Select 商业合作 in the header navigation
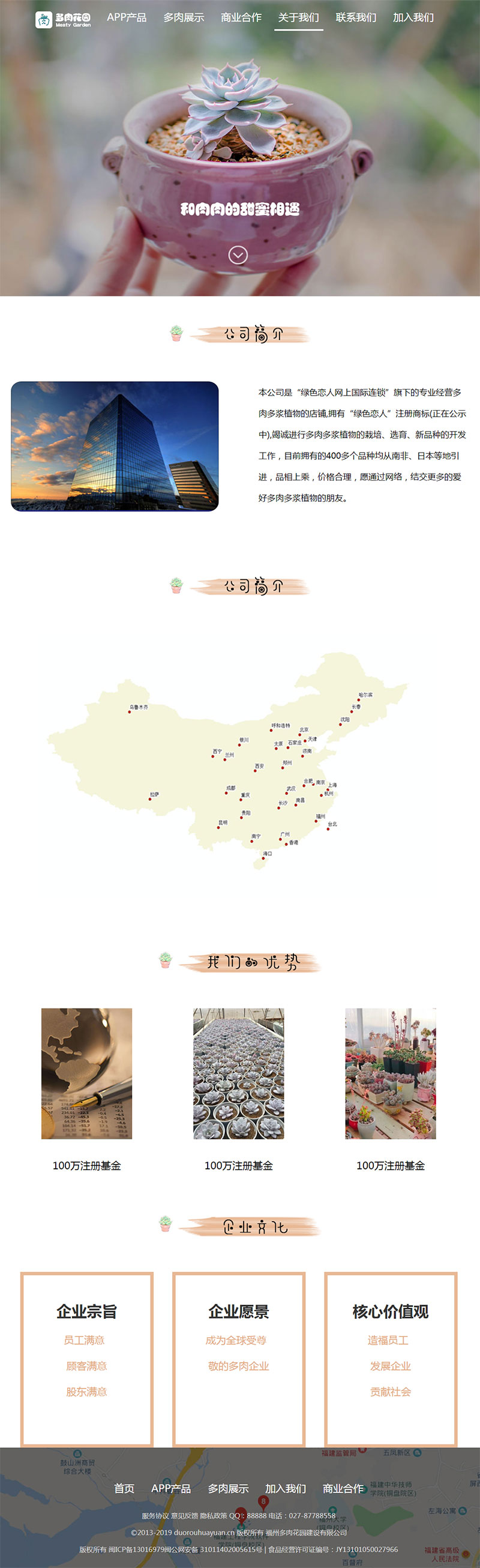This screenshot has height=1568, width=480. point(241,17)
